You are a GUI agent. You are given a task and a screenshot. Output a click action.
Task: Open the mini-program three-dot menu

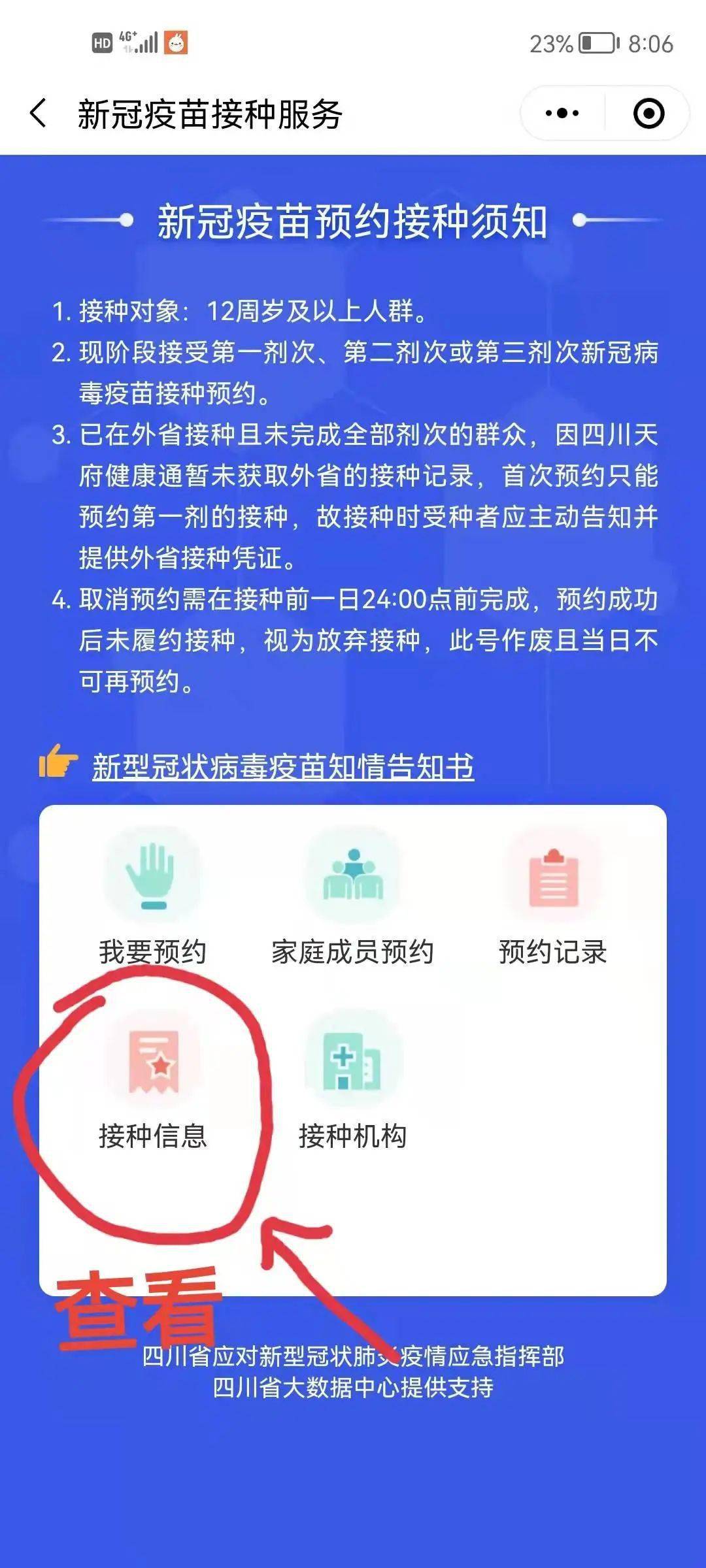pyautogui.click(x=562, y=113)
